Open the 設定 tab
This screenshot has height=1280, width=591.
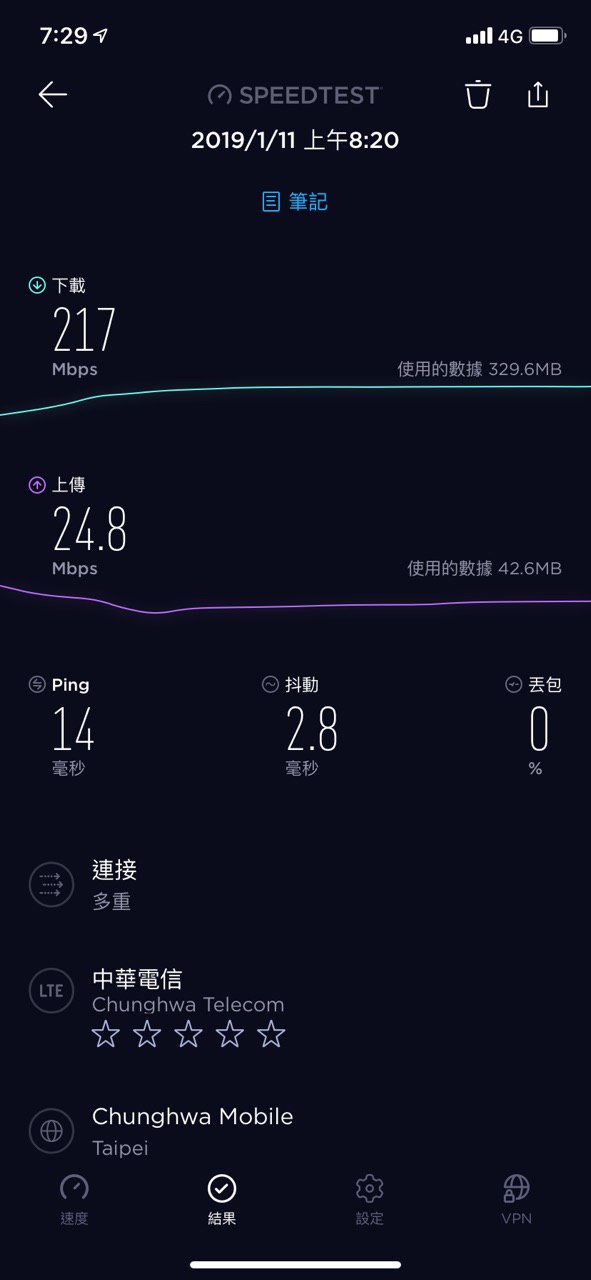[x=370, y=1199]
